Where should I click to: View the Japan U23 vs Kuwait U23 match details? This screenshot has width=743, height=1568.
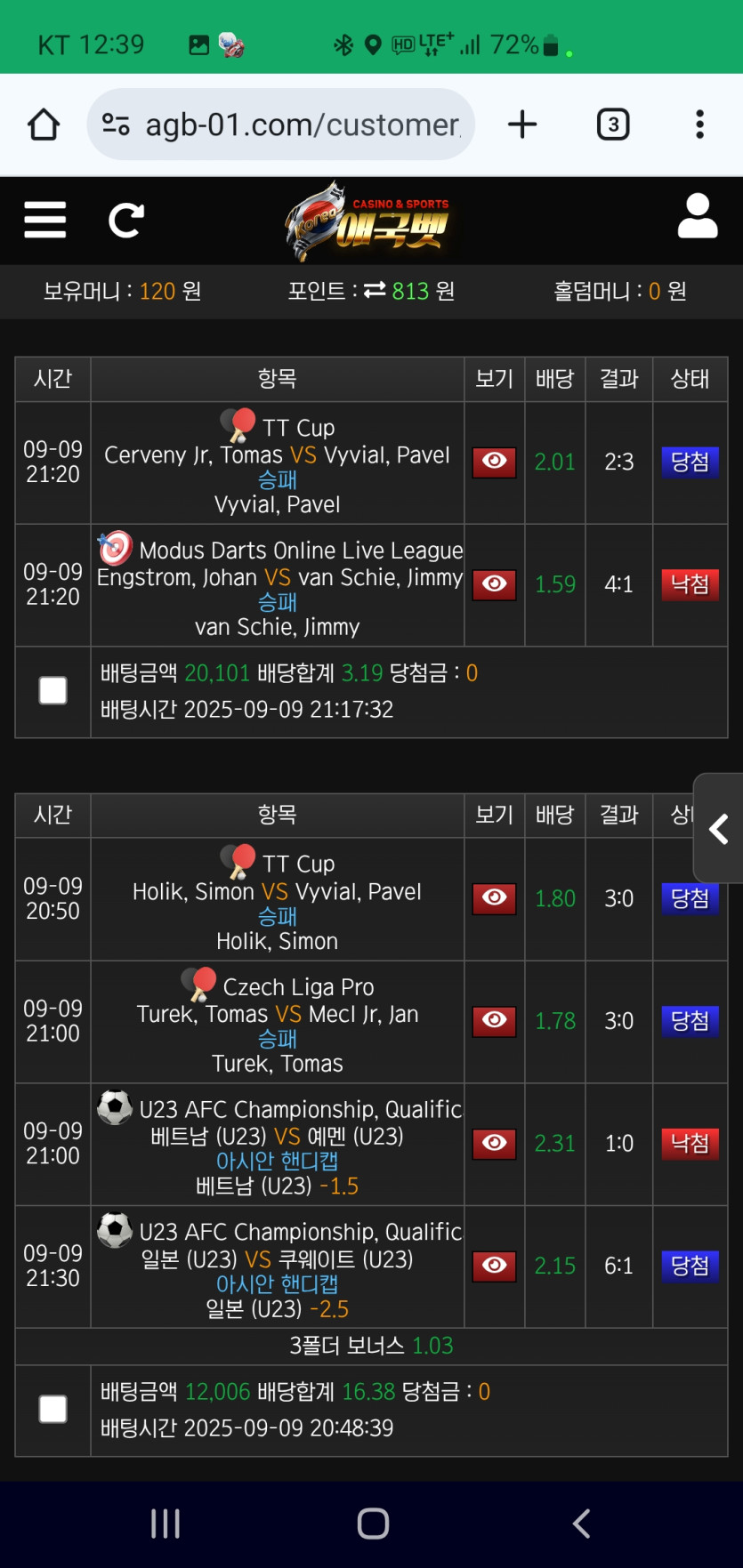[495, 1266]
